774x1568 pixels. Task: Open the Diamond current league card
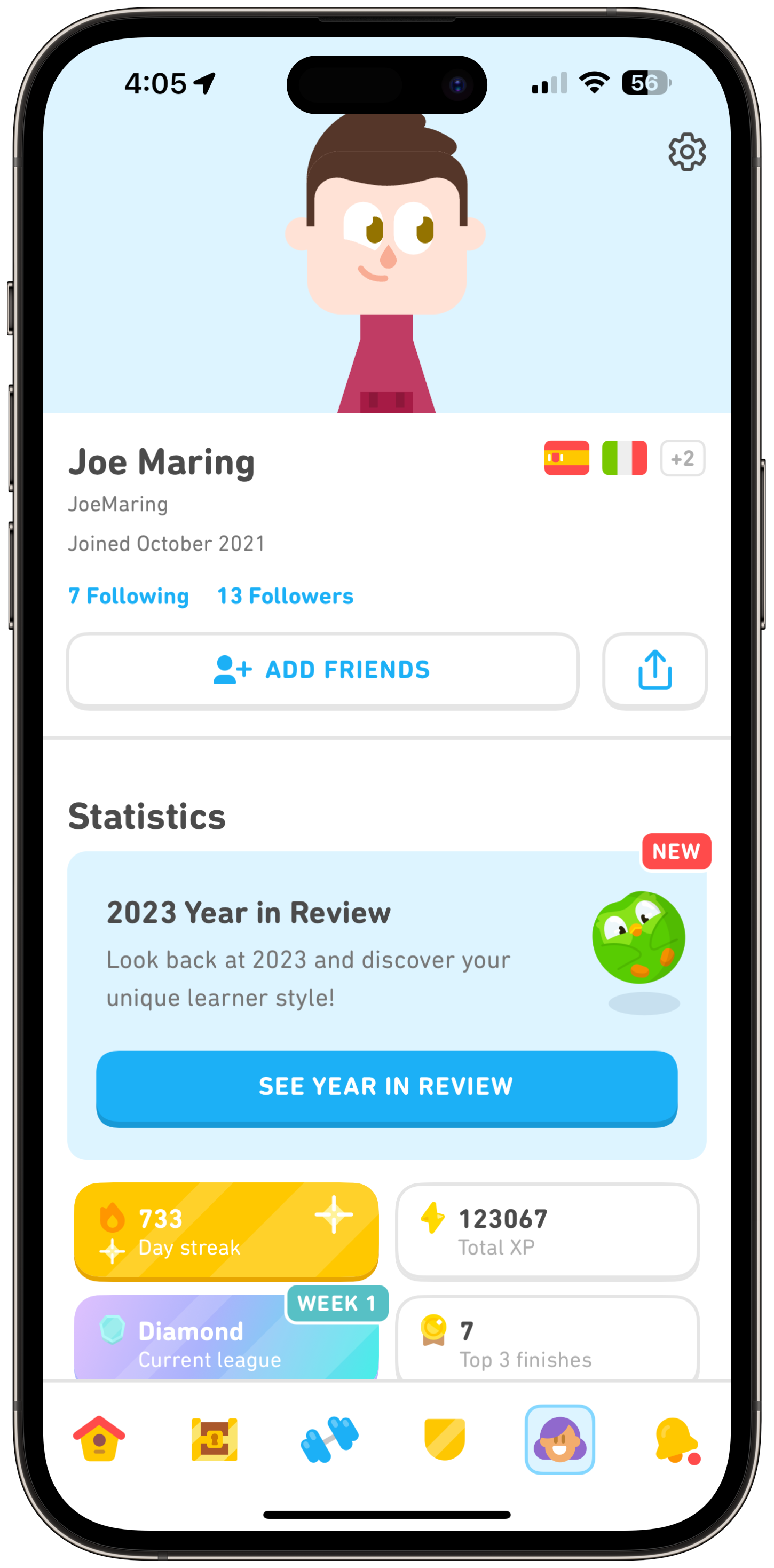point(226,1337)
